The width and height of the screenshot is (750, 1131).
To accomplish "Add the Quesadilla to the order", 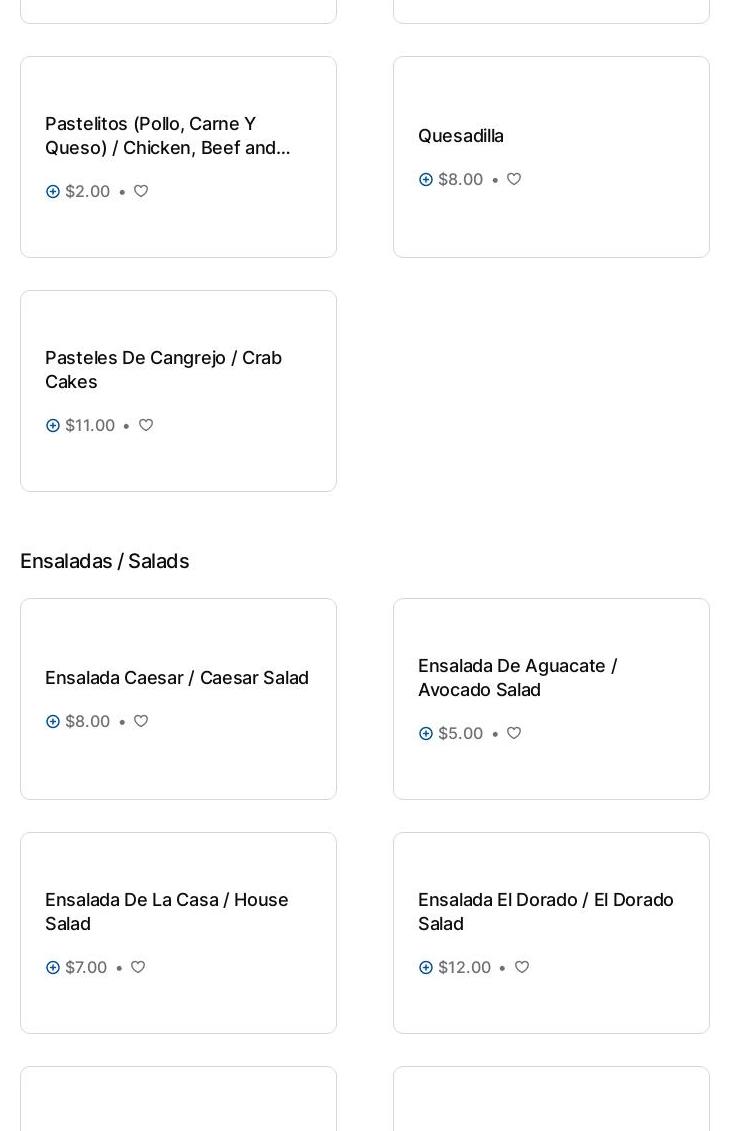I will [426, 179].
